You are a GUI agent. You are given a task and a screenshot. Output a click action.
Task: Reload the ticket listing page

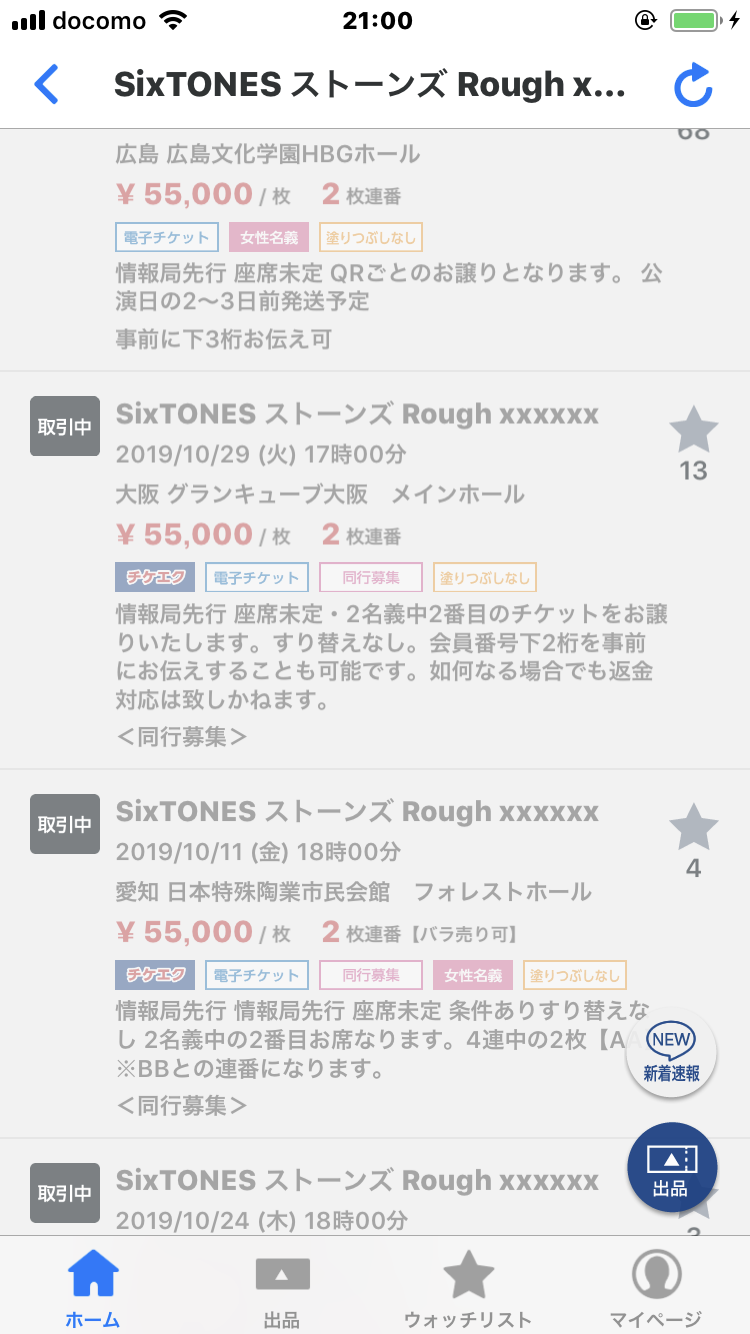[693, 85]
